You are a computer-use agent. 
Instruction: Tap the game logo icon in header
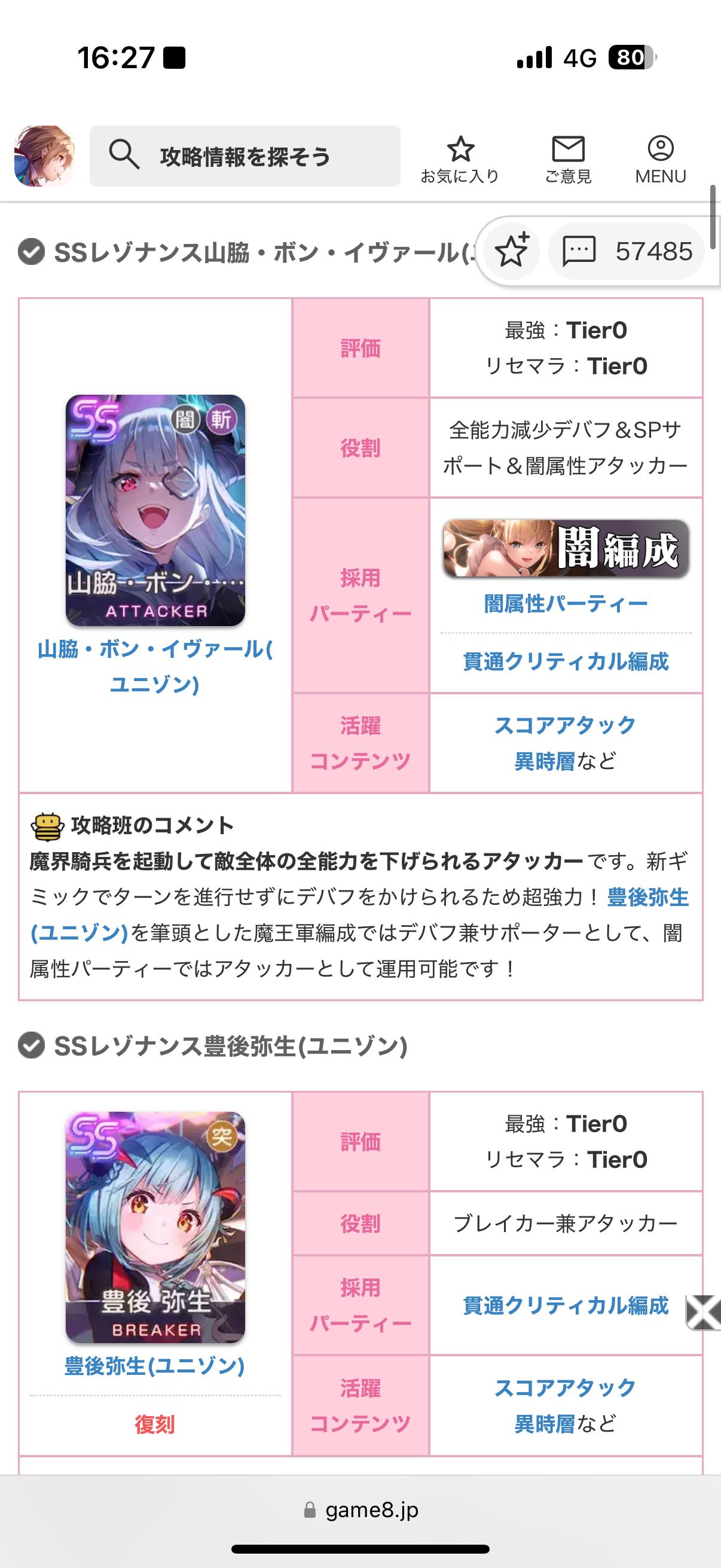coord(44,156)
